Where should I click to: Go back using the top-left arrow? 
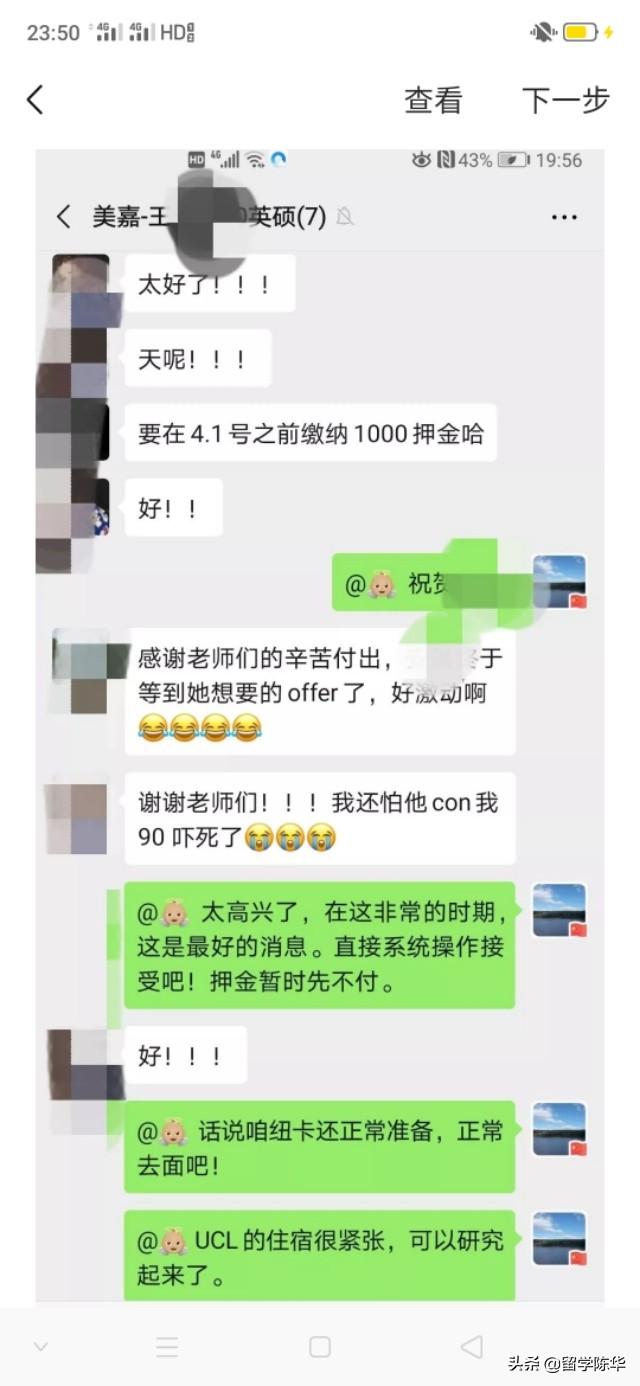36,99
